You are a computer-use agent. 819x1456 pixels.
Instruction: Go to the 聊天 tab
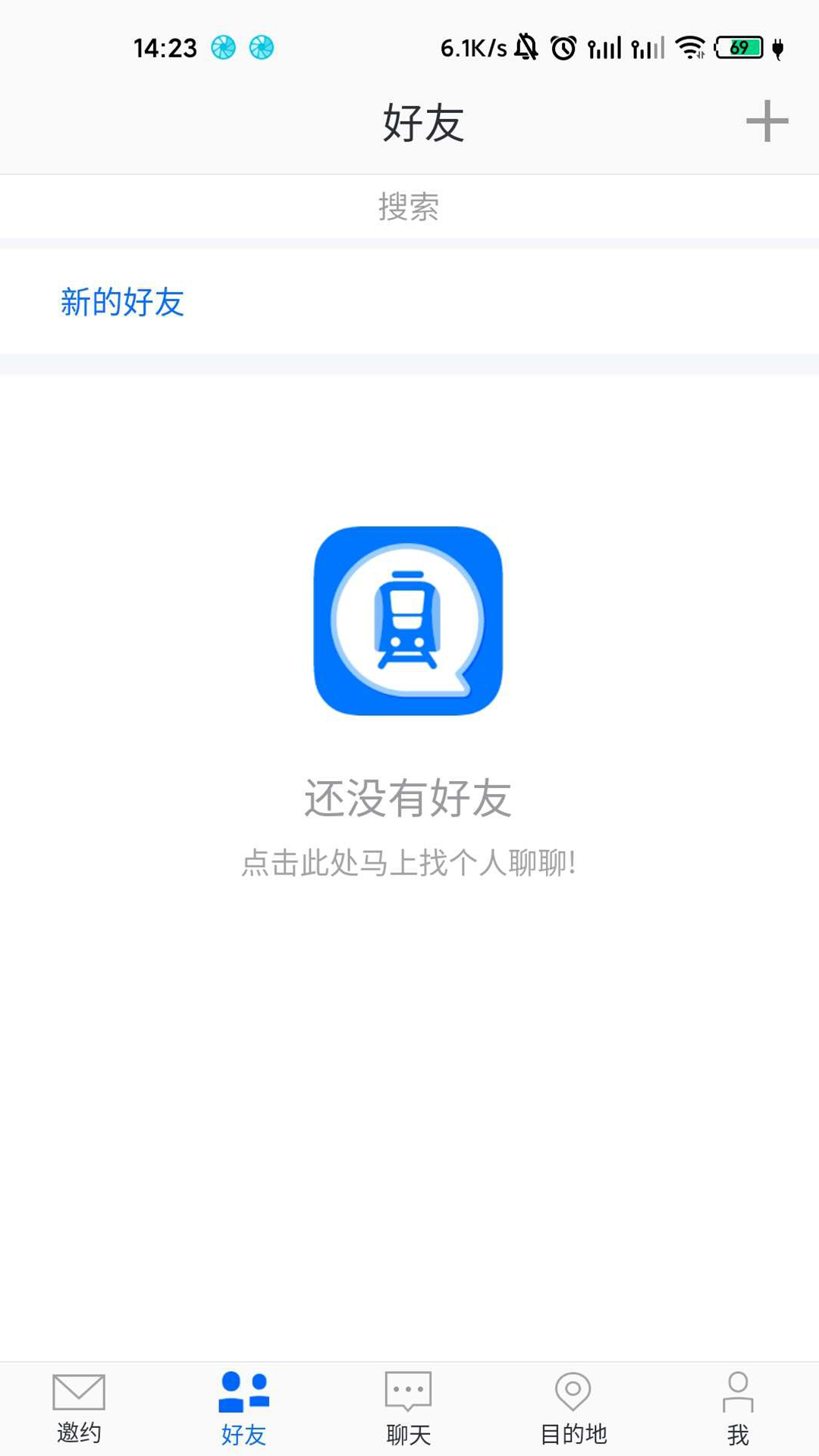click(x=409, y=1409)
